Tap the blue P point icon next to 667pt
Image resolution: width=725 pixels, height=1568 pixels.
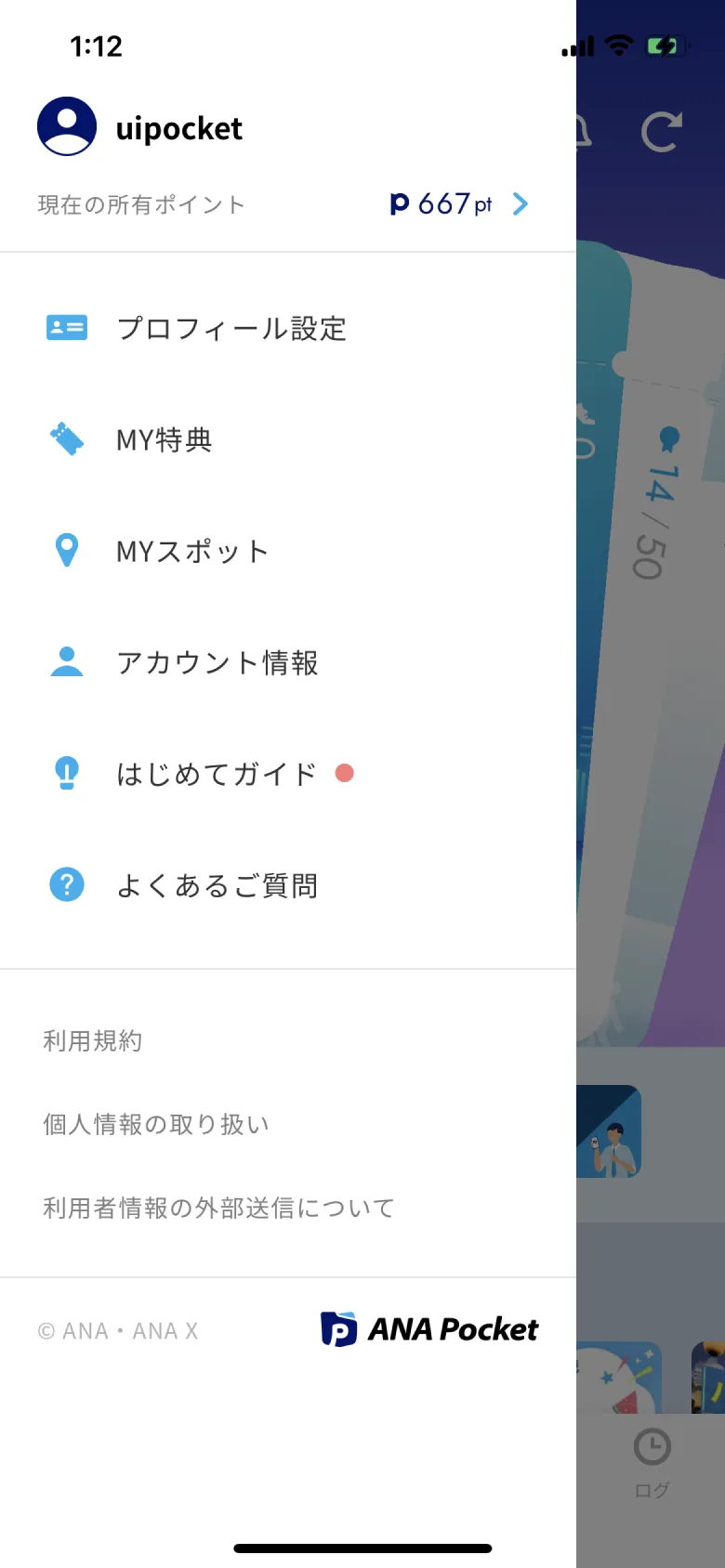(400, 204)
